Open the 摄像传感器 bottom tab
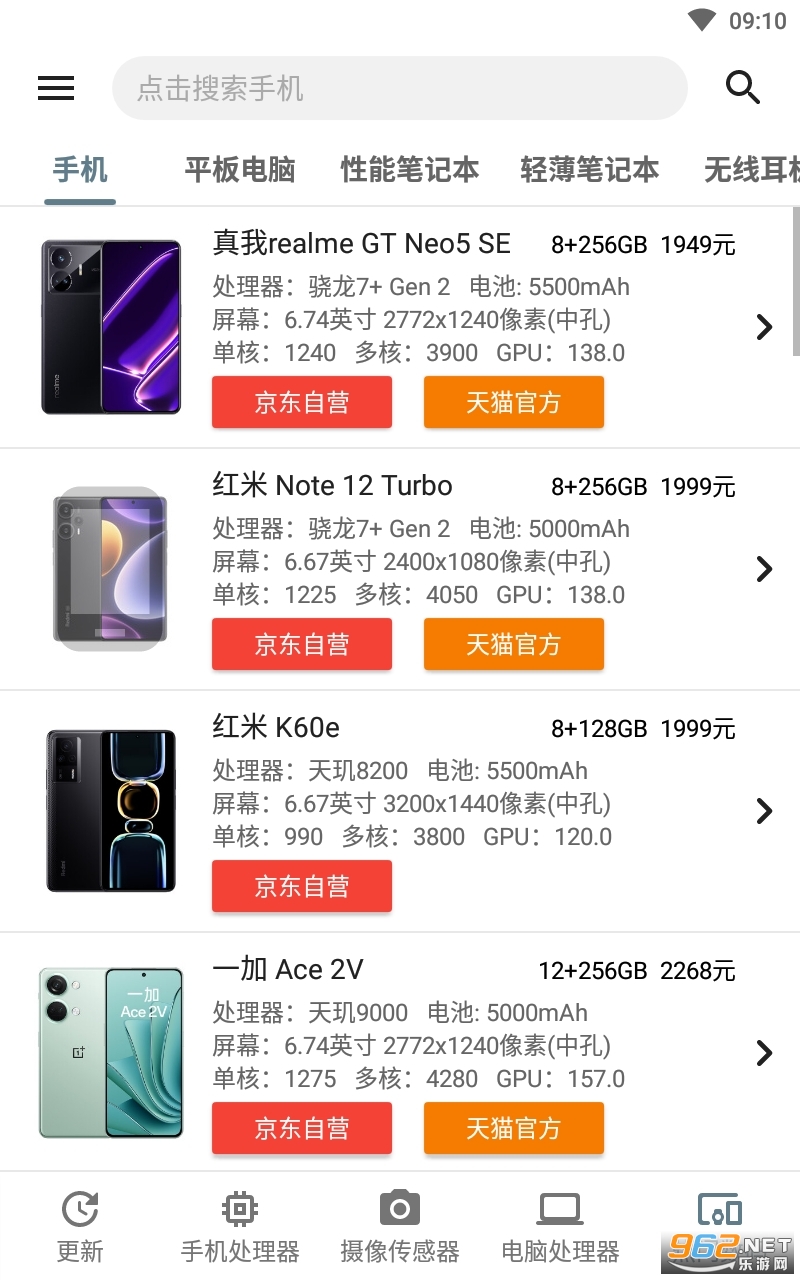Image resolution: width=800 pixels, height=1280 pixels. pos(400,1226)
